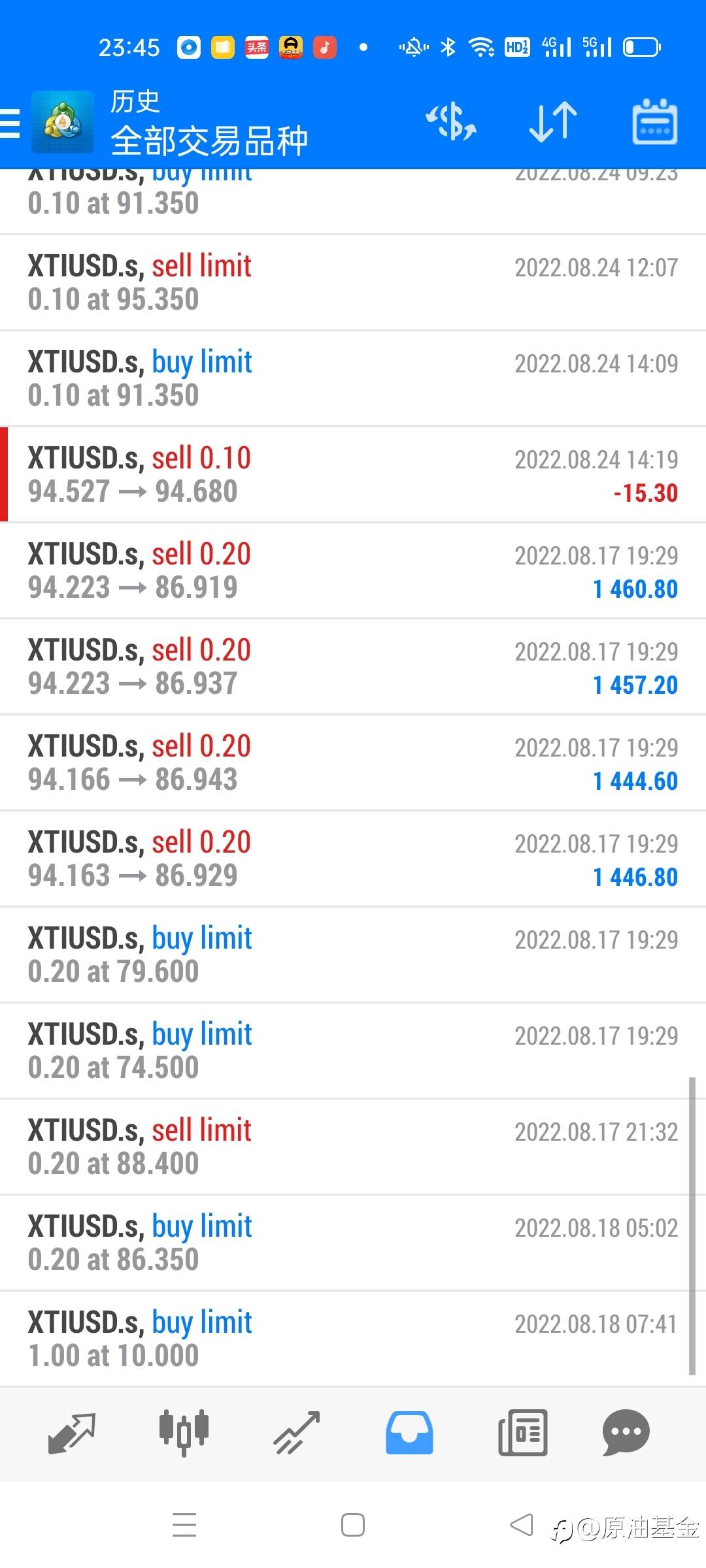The image size is (706, 1568).
Task: Open the buy limit order at 10.000
Action: tap(353, 1339)
